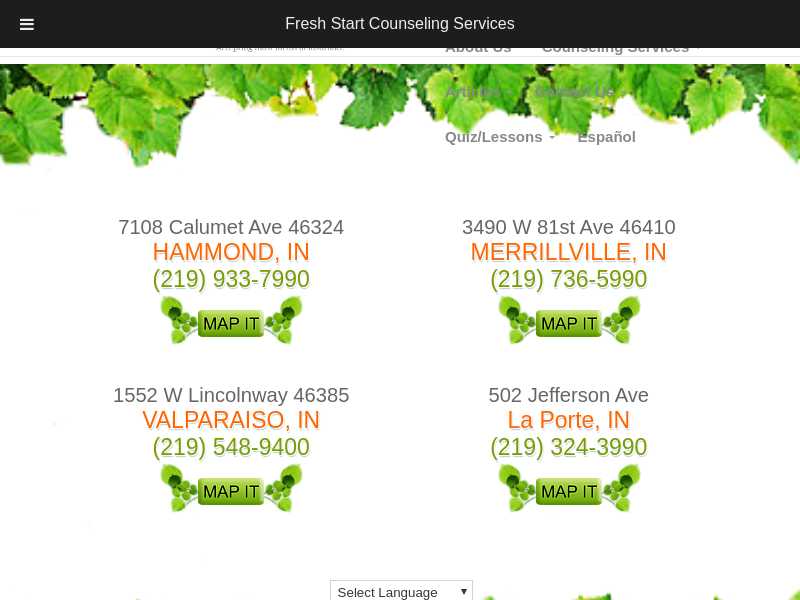Open the hamburger drawer menu

27,24
